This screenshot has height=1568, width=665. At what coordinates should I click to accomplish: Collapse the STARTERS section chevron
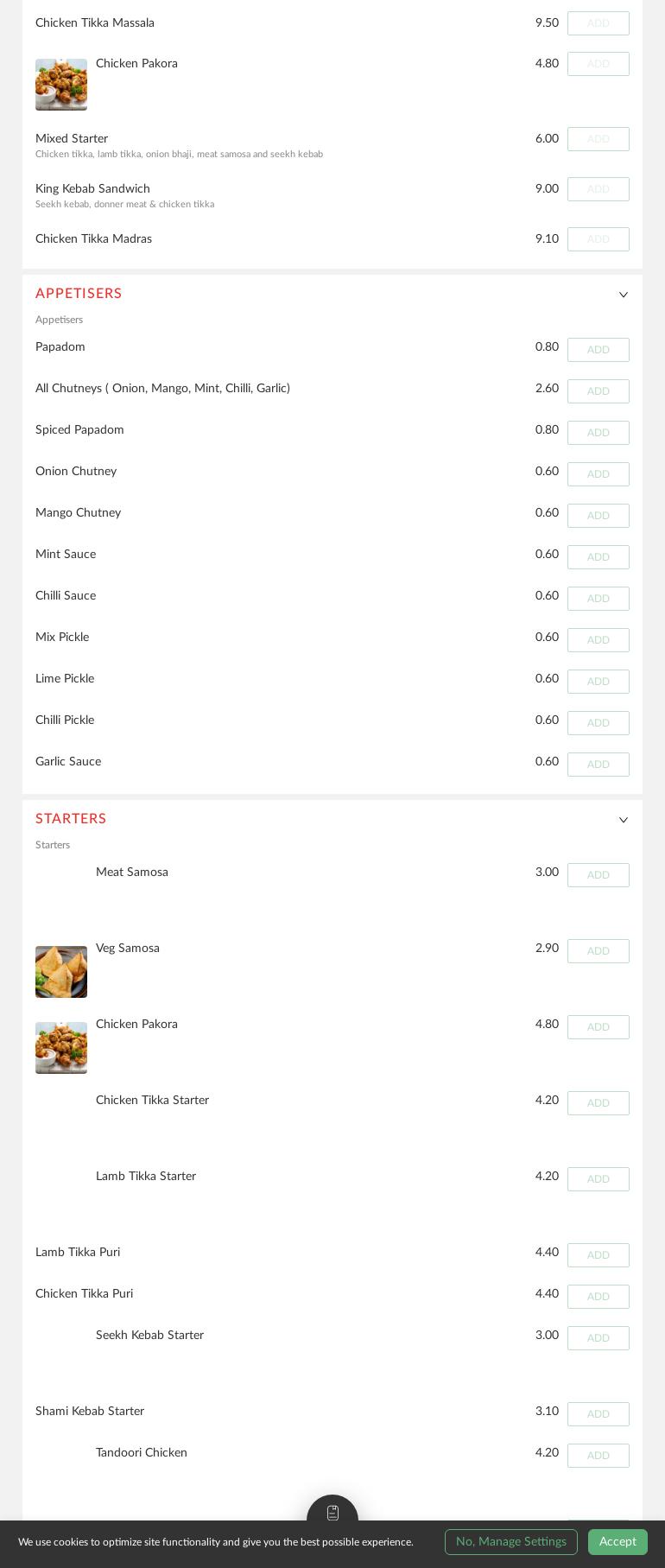624,820
